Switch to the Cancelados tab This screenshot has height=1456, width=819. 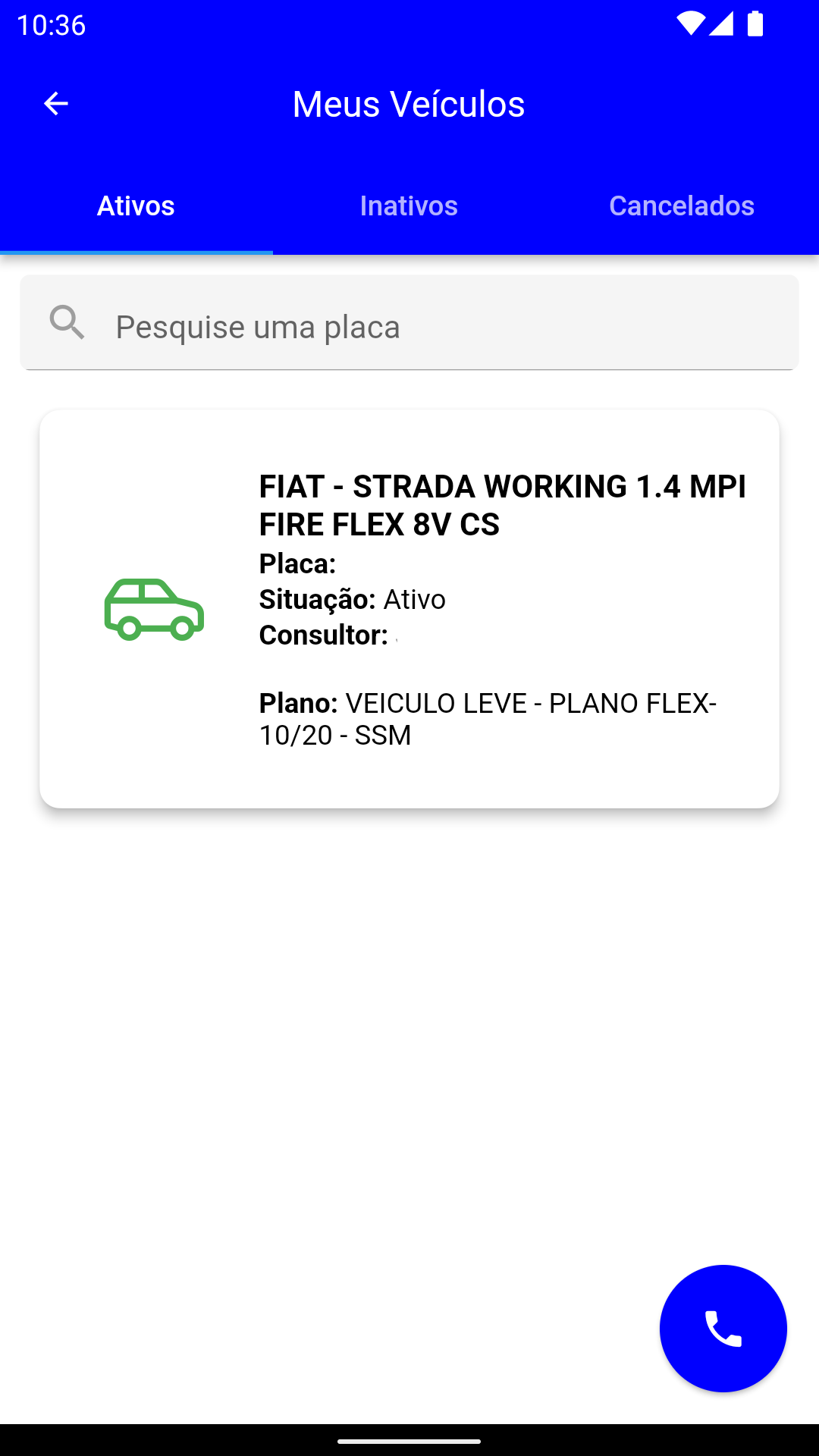pos(682,206)
